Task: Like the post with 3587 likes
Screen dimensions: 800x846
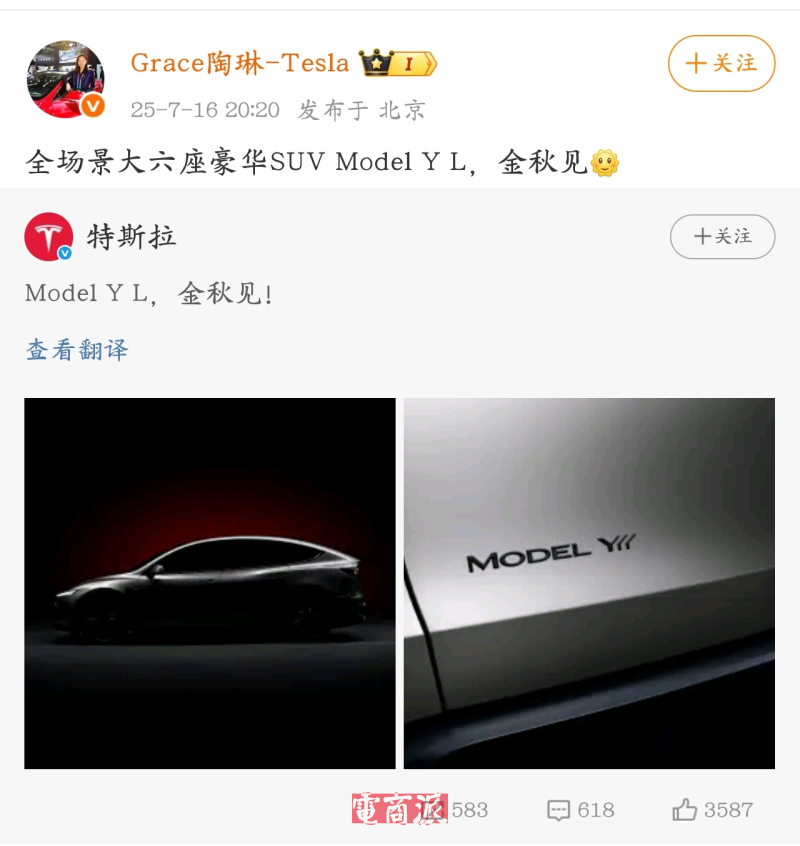Action: (x=712, y=810)
